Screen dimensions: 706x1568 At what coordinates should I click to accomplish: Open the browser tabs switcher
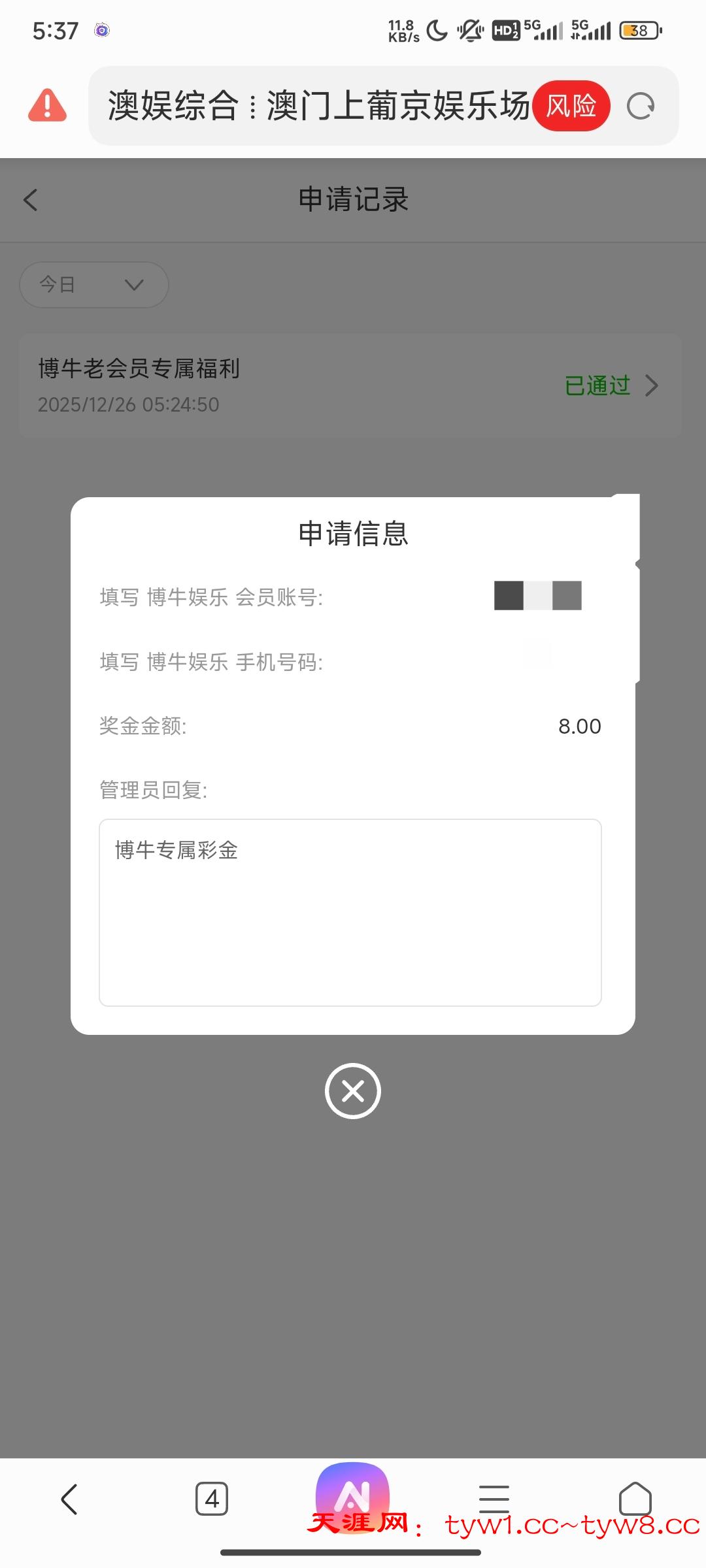[x=212, y=1498]
